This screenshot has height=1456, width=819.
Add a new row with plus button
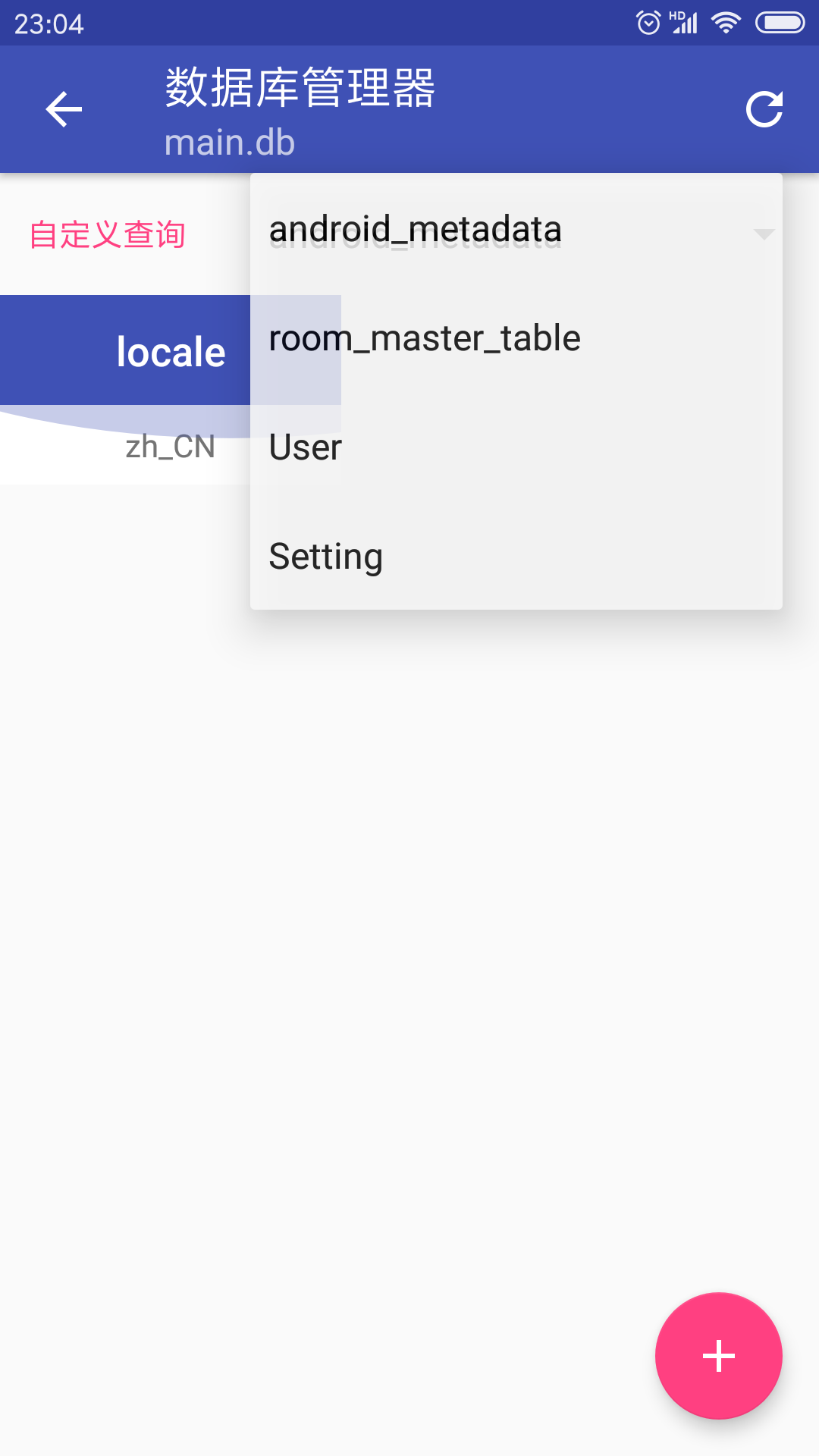tap(718, 1355)
